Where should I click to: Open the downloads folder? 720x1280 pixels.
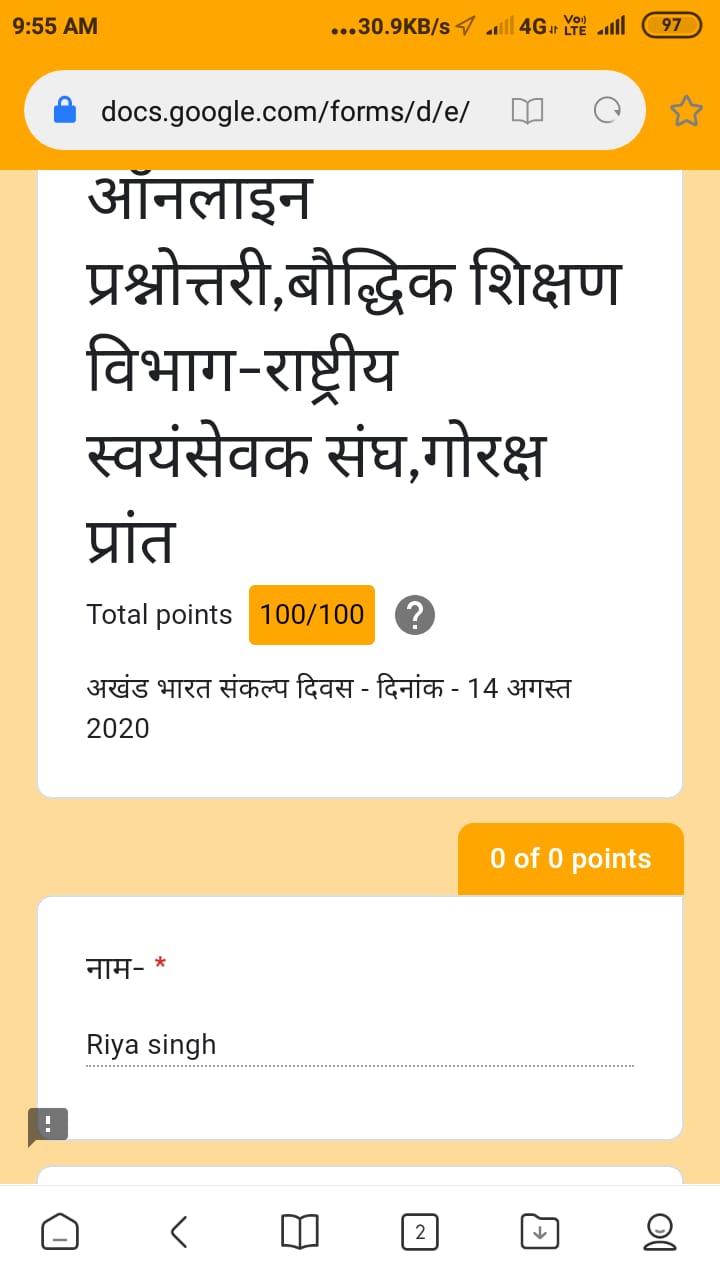[x=540, y=1231]
